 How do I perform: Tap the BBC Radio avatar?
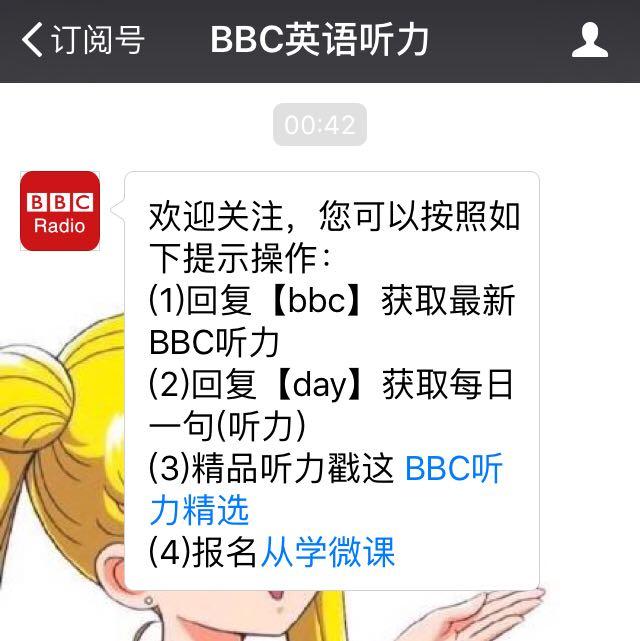coord(60,211)
